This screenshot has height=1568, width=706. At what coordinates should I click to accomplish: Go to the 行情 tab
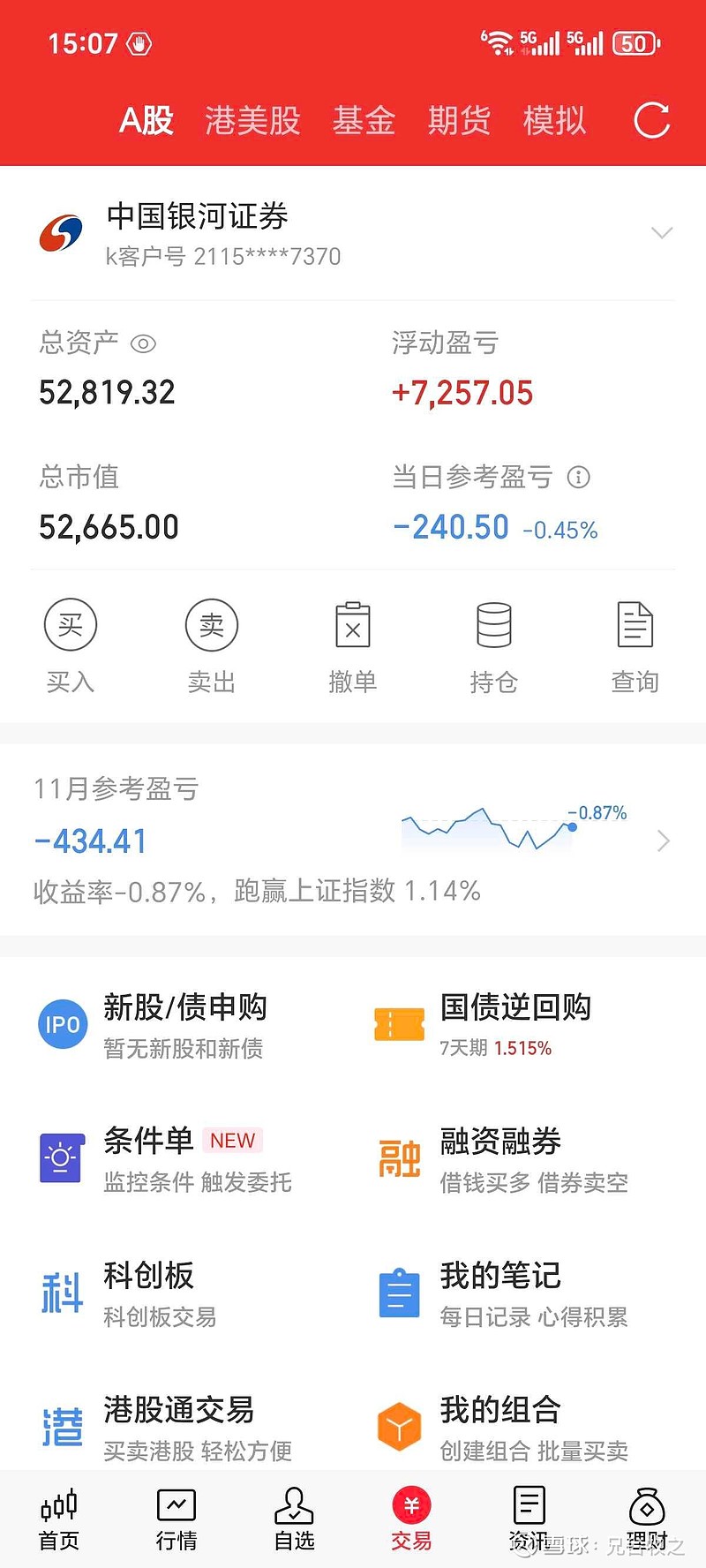tap(176, 1519)
